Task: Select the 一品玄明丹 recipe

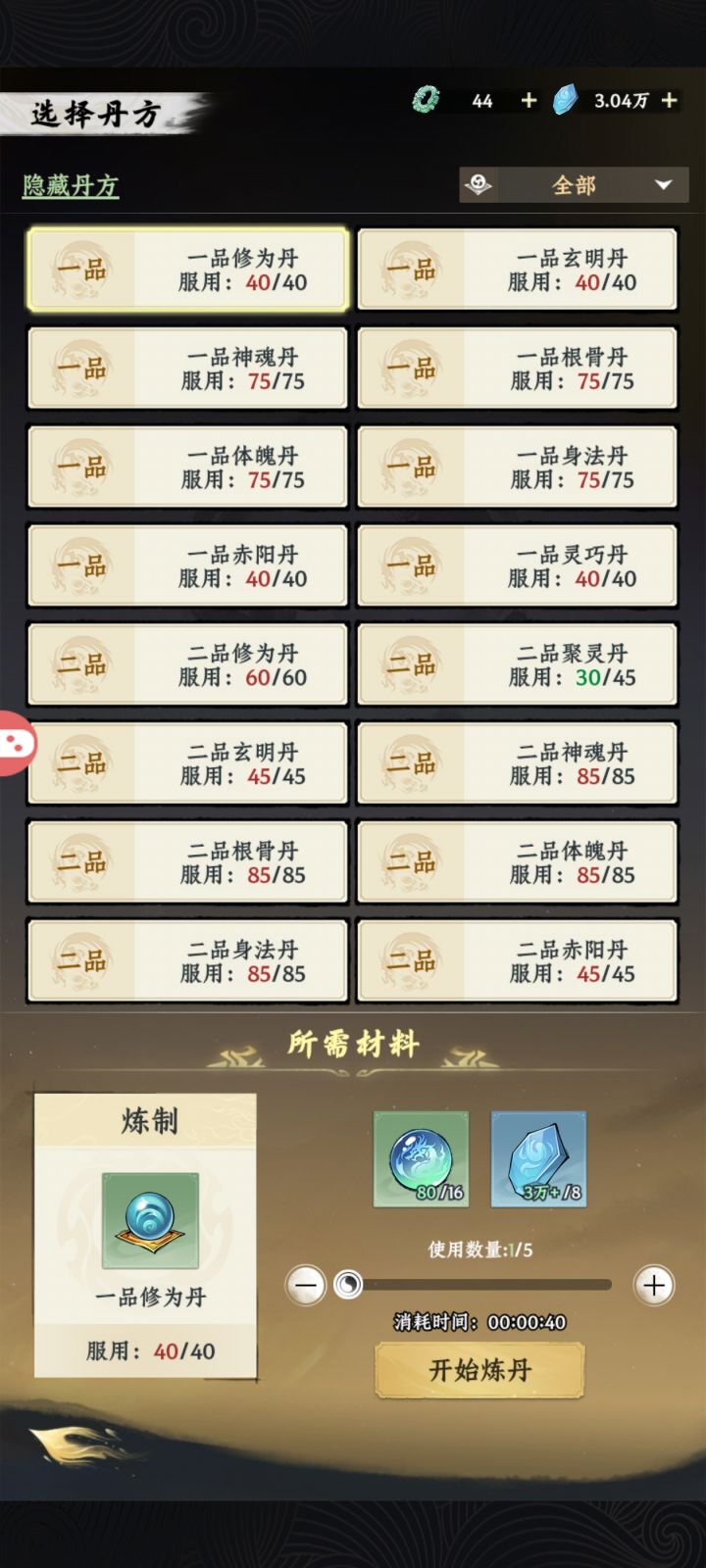Action: click(x=518, y=269)
